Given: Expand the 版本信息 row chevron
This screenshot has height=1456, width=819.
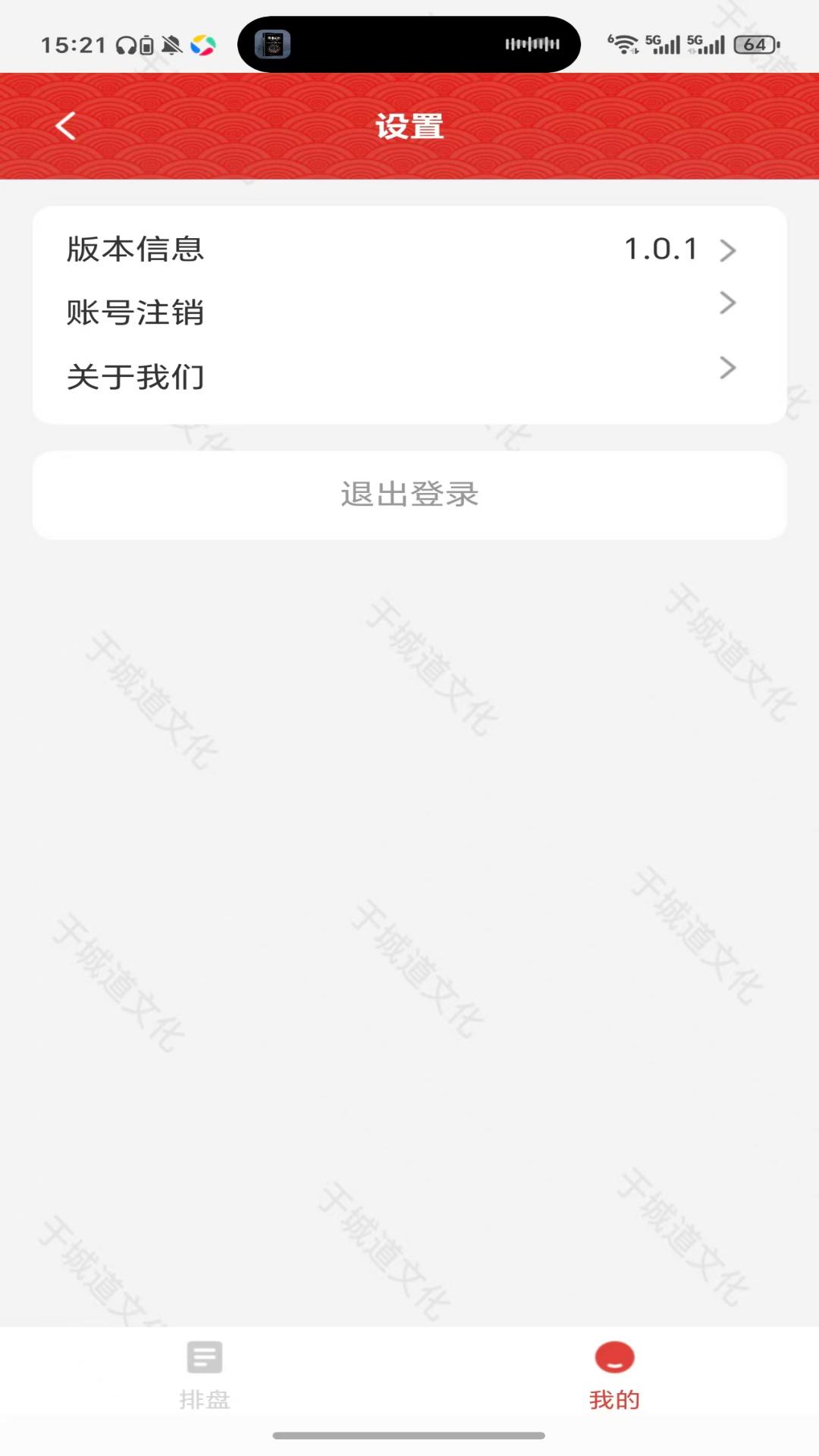Looking at the screenshot, I should [x=726, y=251].
